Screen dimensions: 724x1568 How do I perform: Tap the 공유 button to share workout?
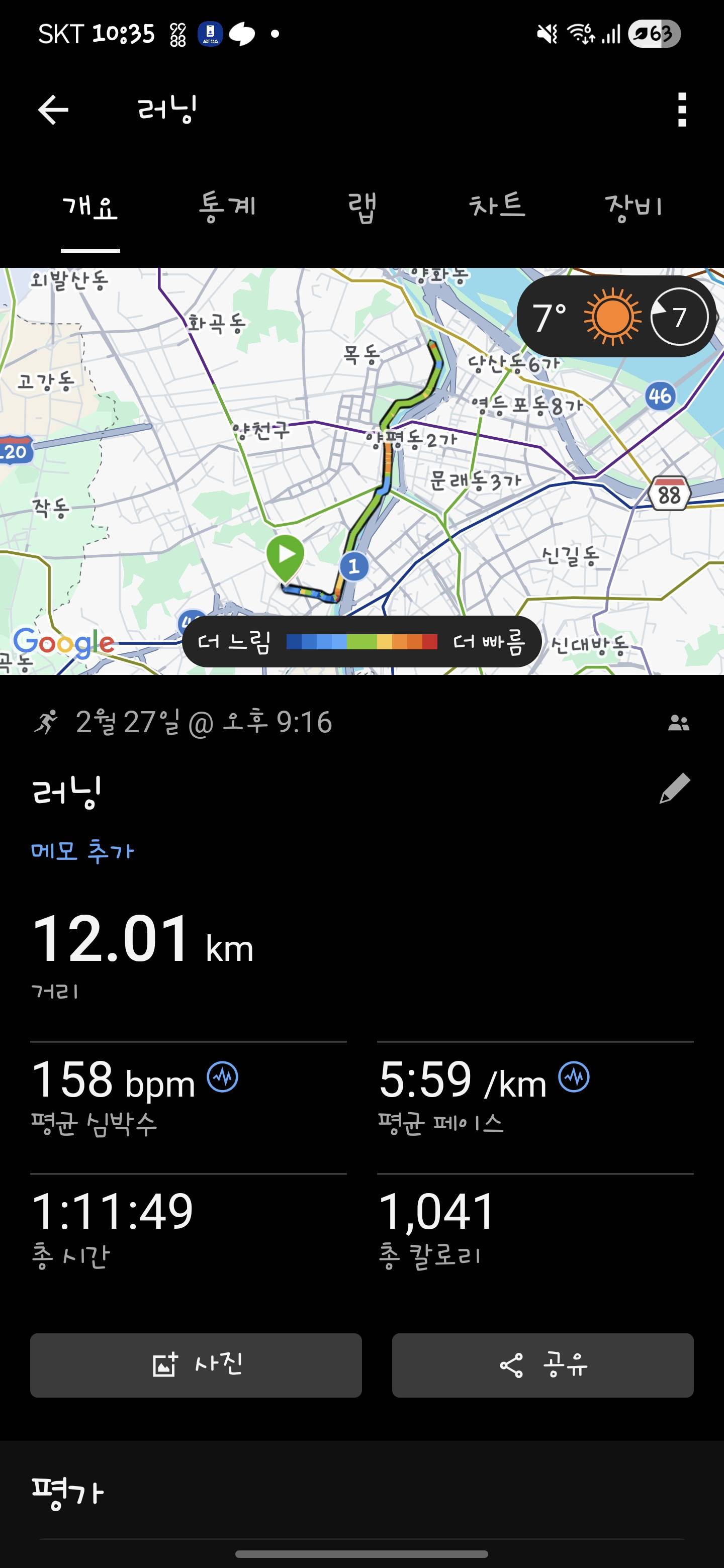(543, 1365)
